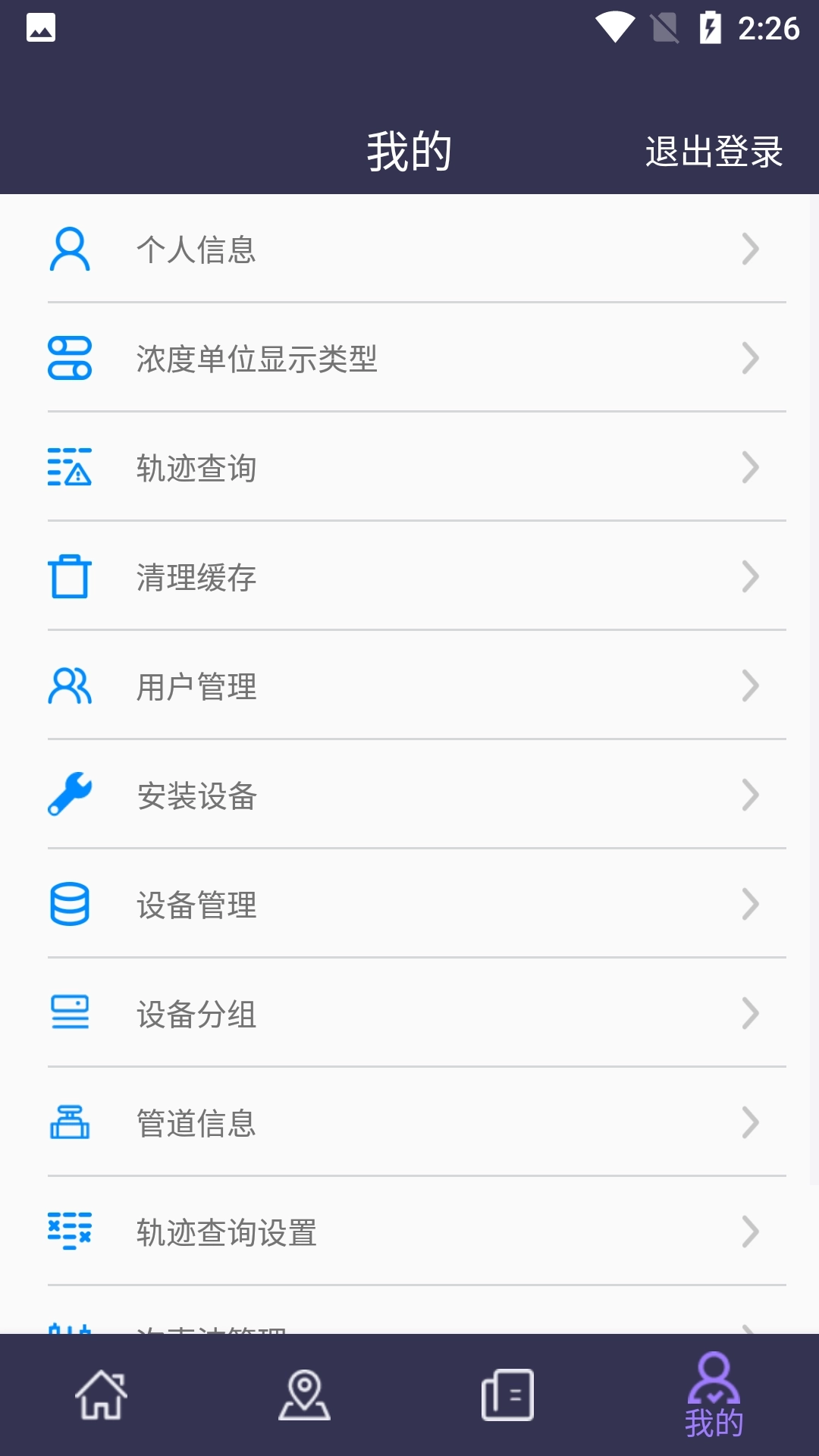Tap the 用户管理 list row
The width and height of the screenshot is (819, 1456).
point(409,687)
